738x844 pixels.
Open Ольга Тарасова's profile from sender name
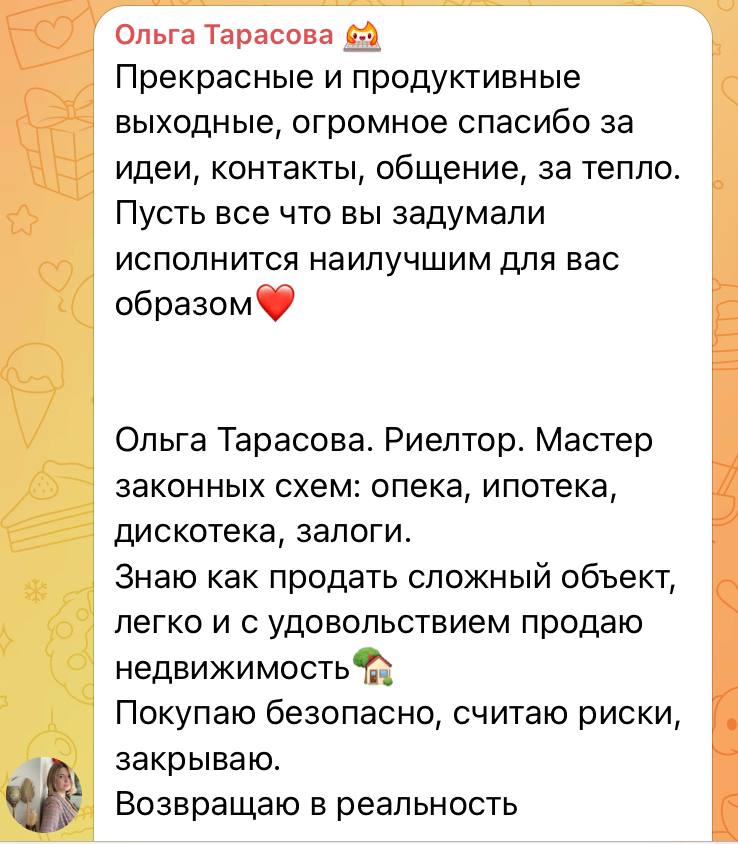click(224, 37)
